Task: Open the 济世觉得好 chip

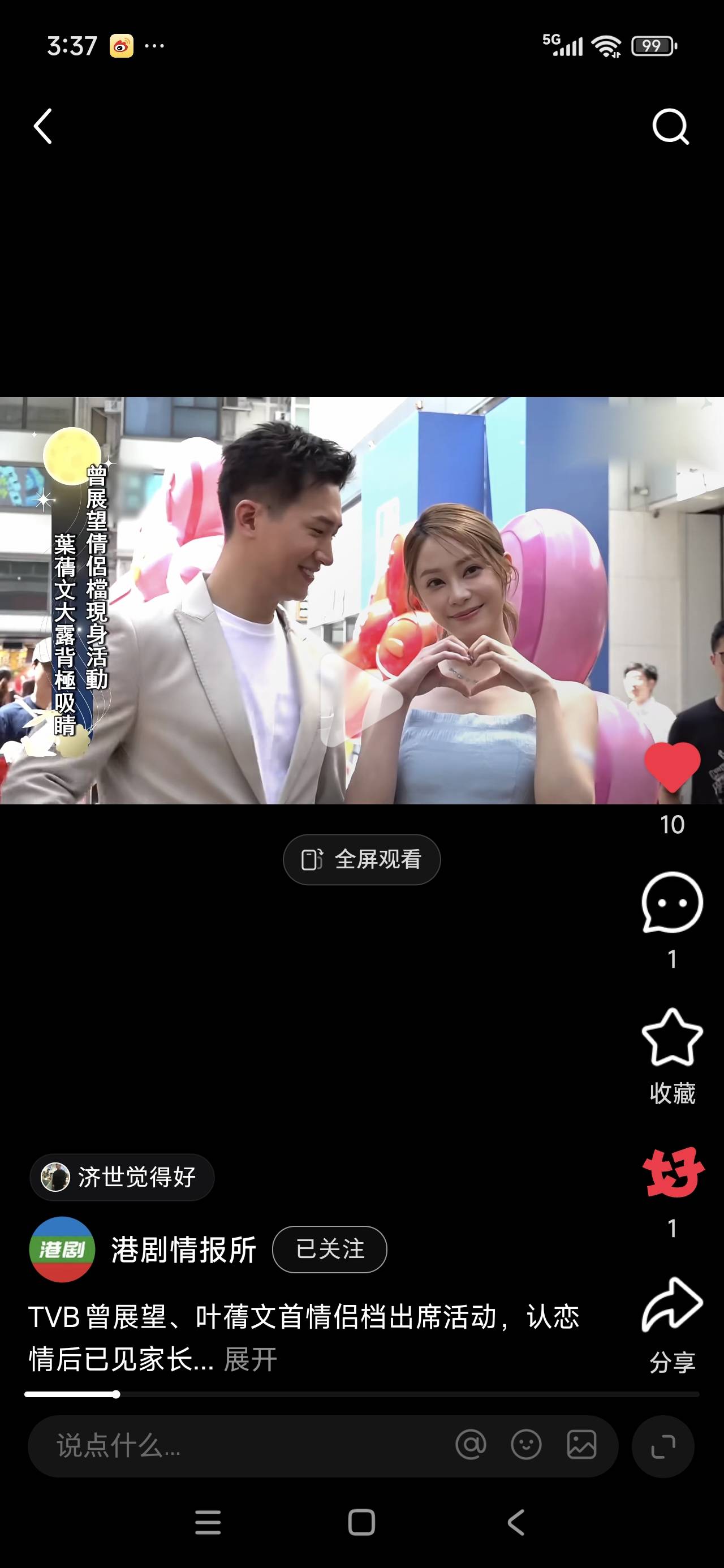Action: (122, 1177)
